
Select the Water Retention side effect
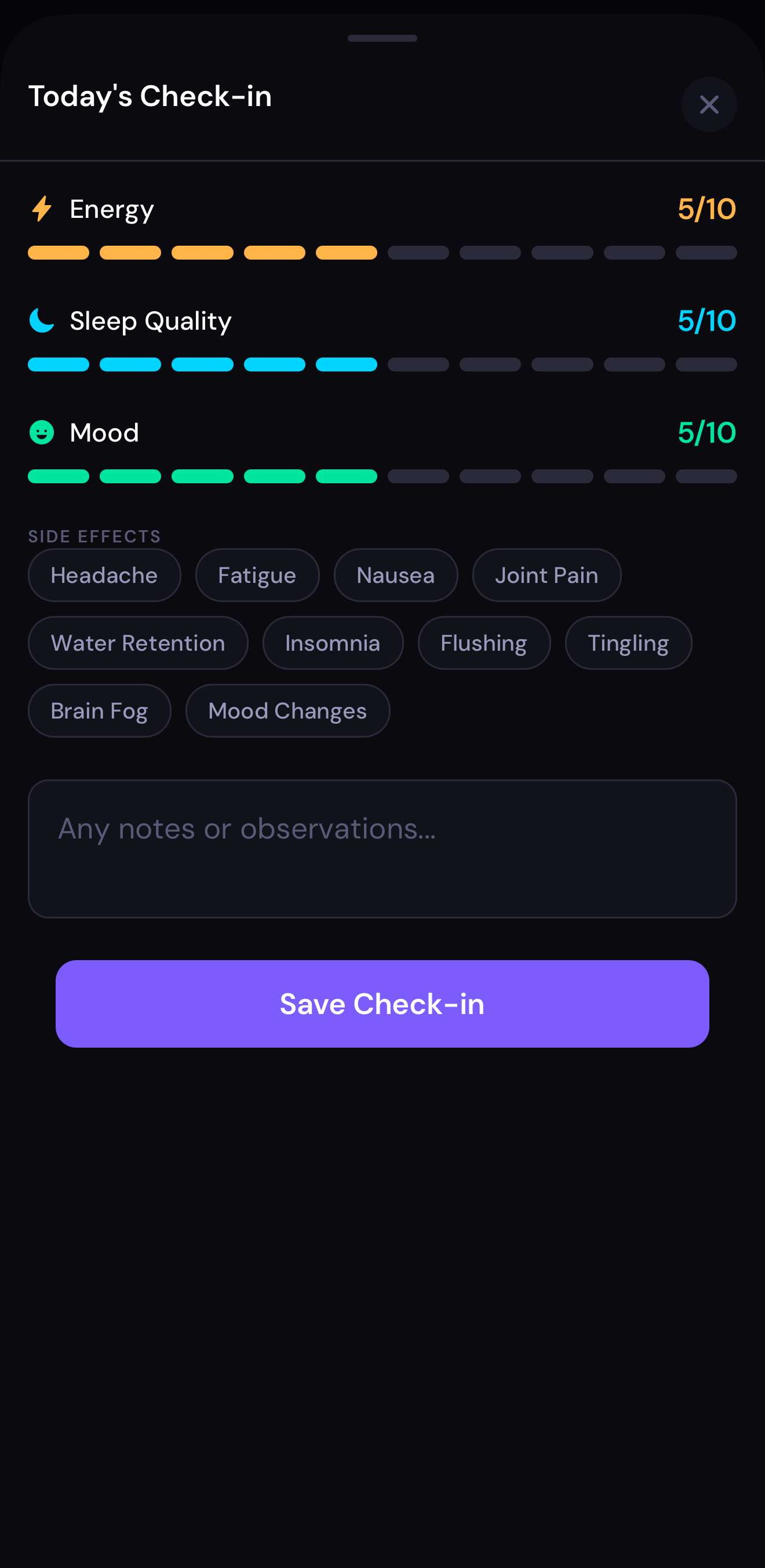coord(138,643)
